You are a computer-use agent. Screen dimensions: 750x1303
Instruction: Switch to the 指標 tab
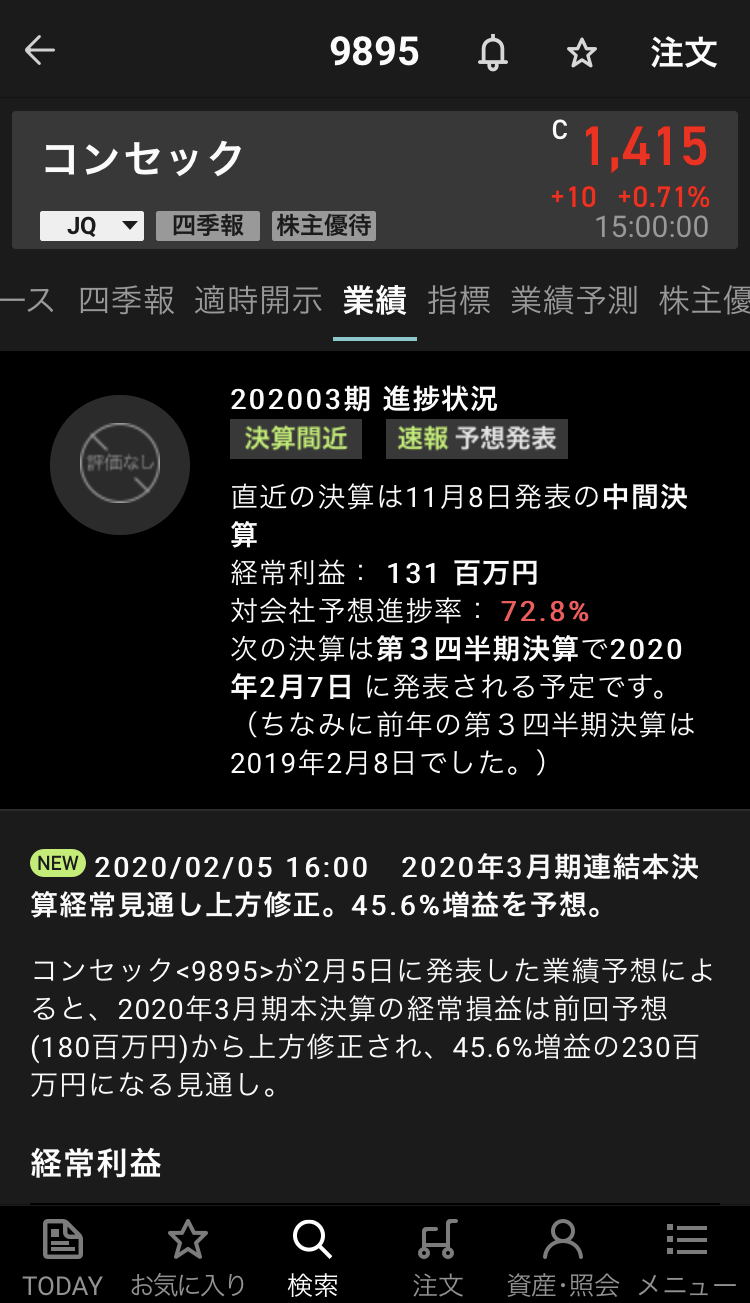(x=459, y=300)
